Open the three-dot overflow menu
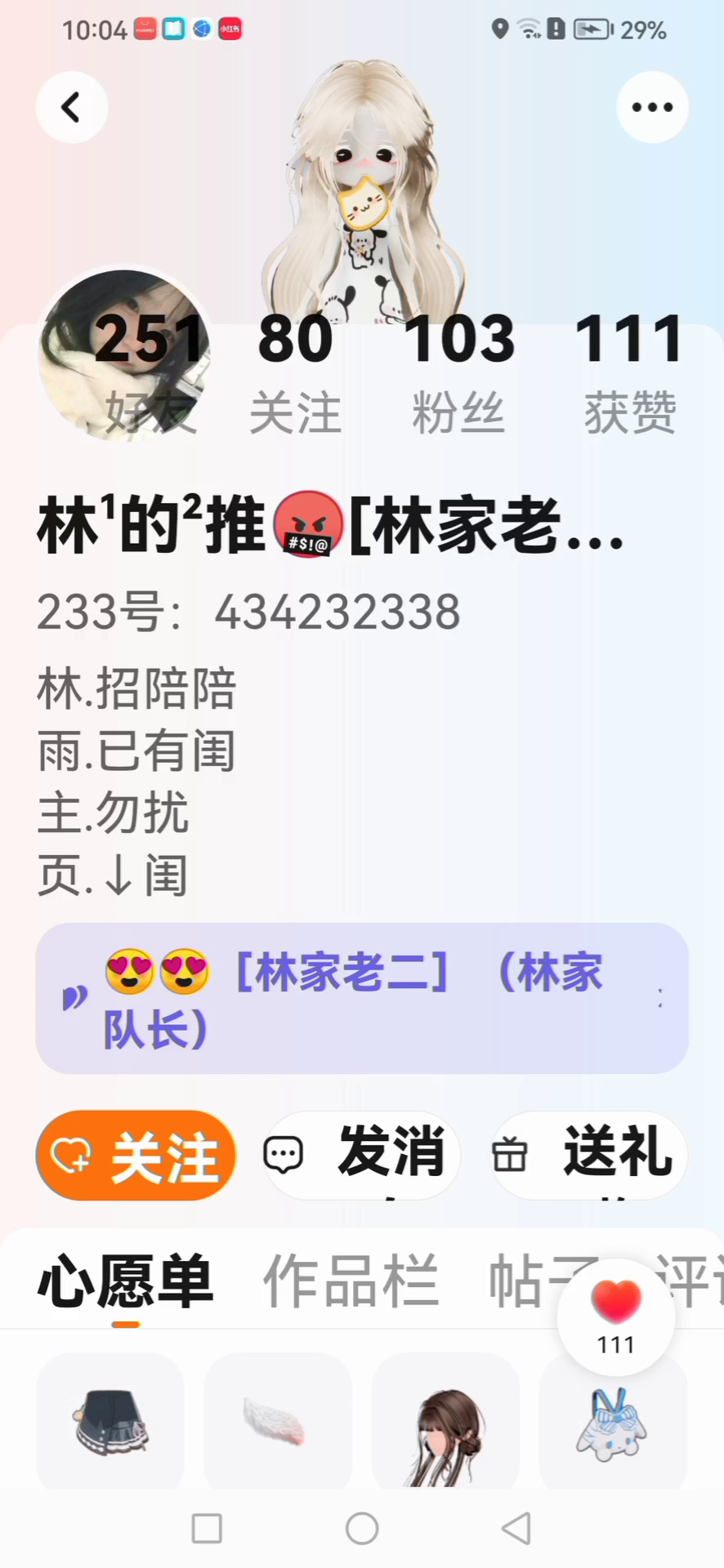Screen dimensions: 724x1568 [x=651, y=107]
